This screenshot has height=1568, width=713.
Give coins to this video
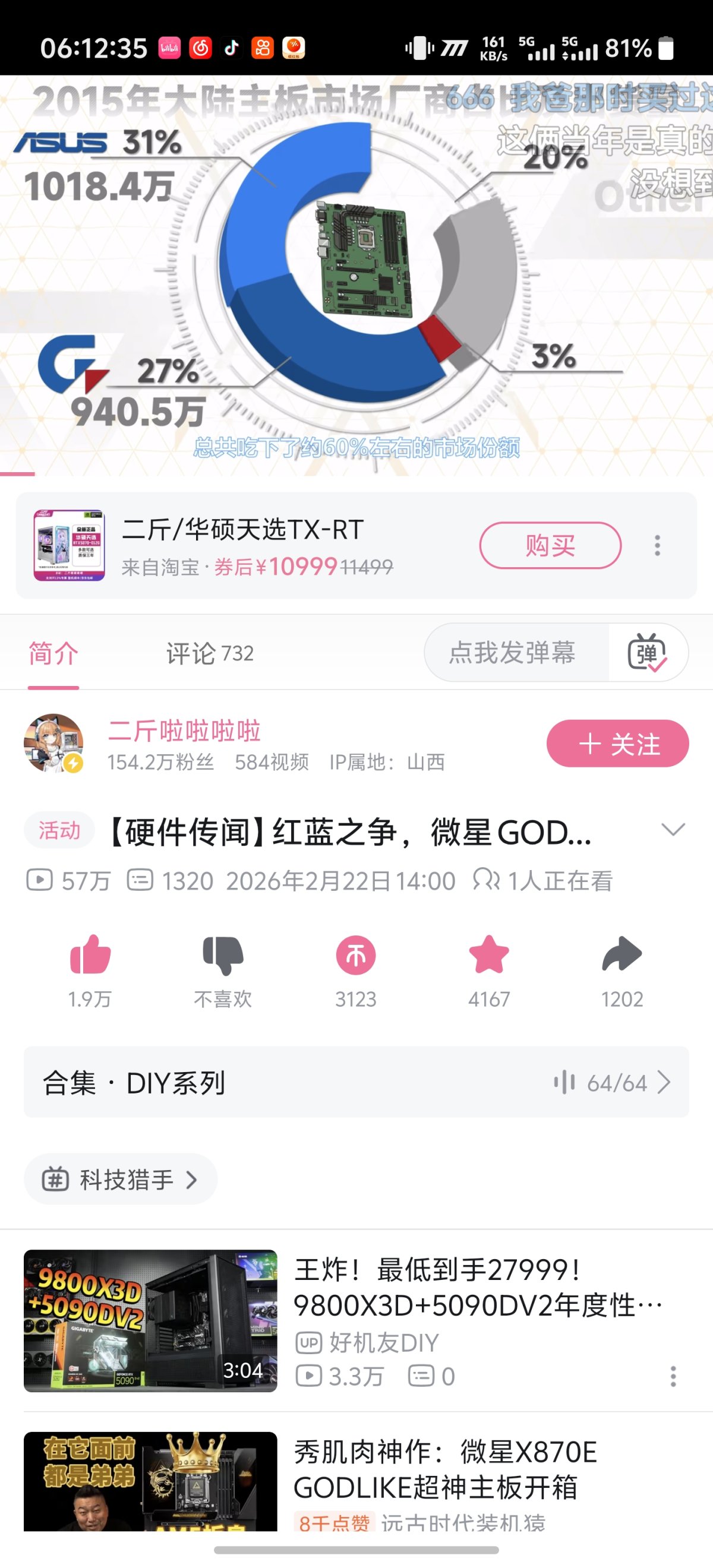pyautogui.click(x=355, y=955)
